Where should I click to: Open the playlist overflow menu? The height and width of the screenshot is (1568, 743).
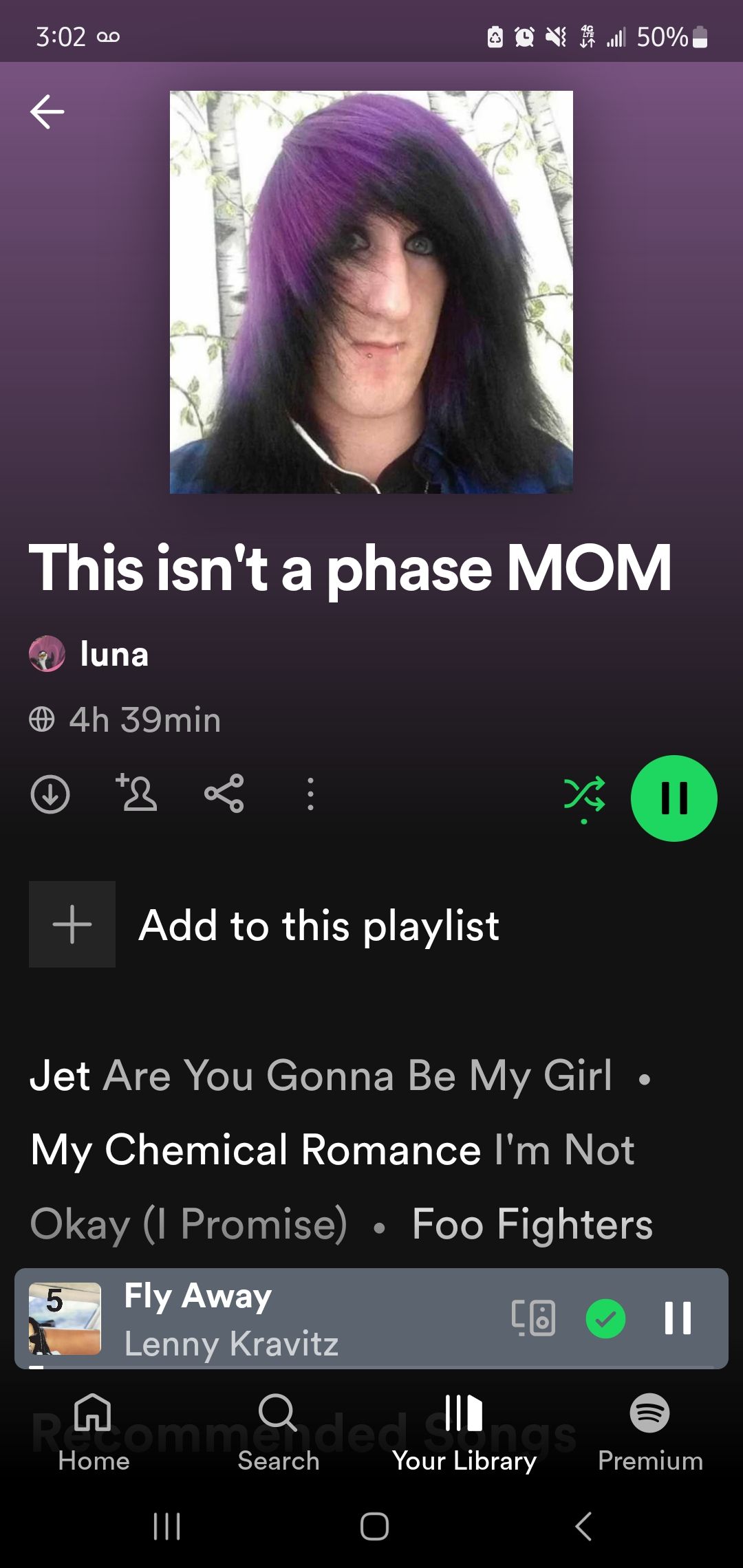[x=311, y=794]
